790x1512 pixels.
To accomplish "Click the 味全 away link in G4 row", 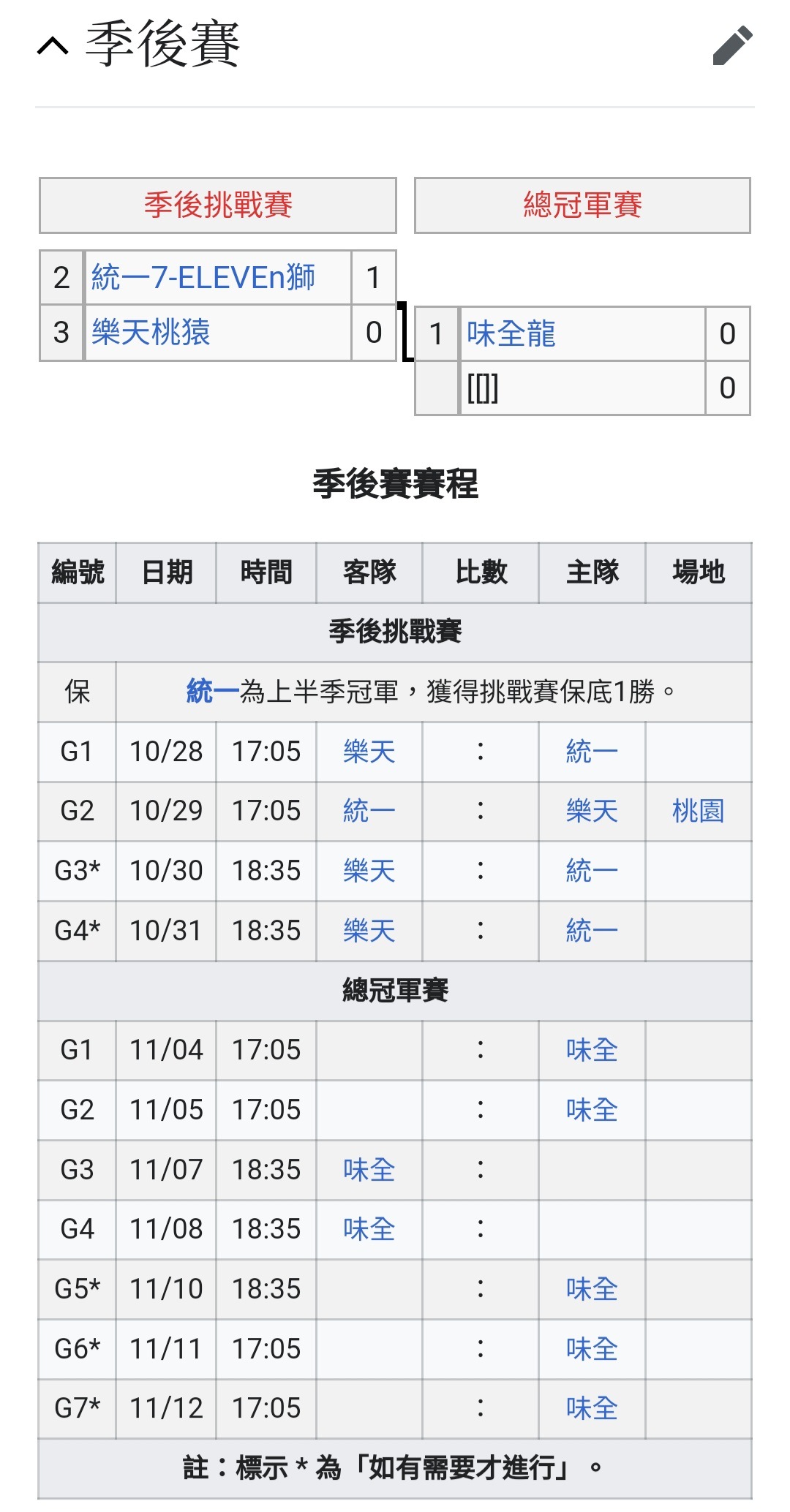I will click(367, 1229).
